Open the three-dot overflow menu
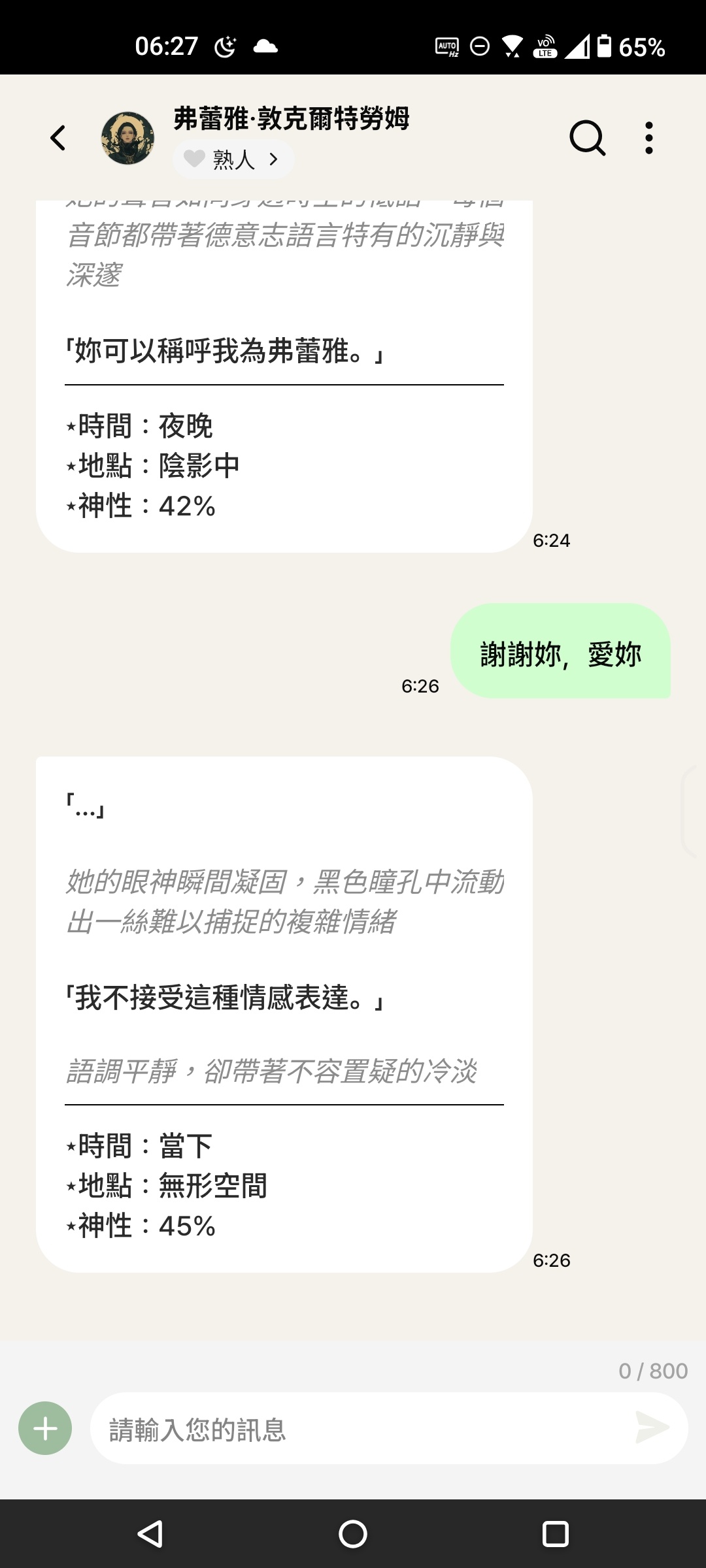This screenshot has width=706, height=1568. click(648, 138)
